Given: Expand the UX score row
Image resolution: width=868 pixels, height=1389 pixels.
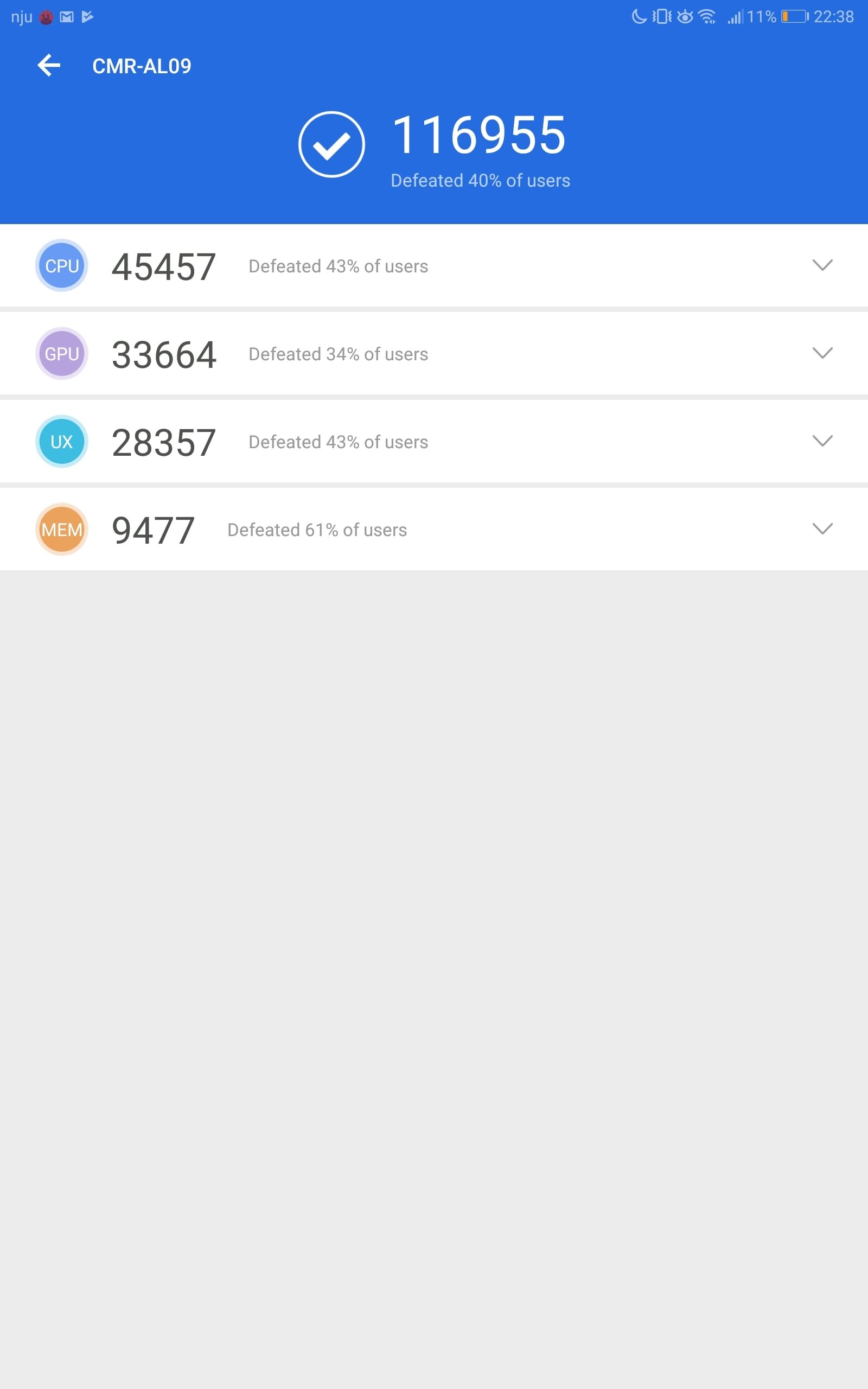Looking at the screenshot, I should click(822, 441).
